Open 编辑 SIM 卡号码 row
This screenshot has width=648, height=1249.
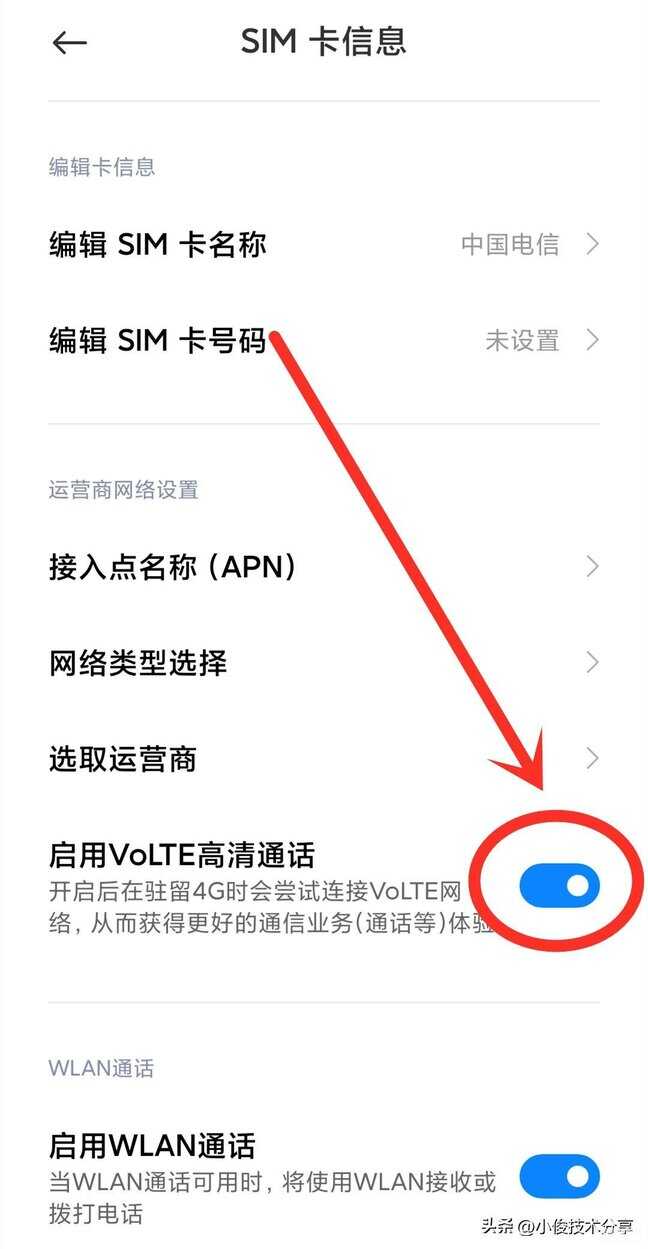(323, 341)
